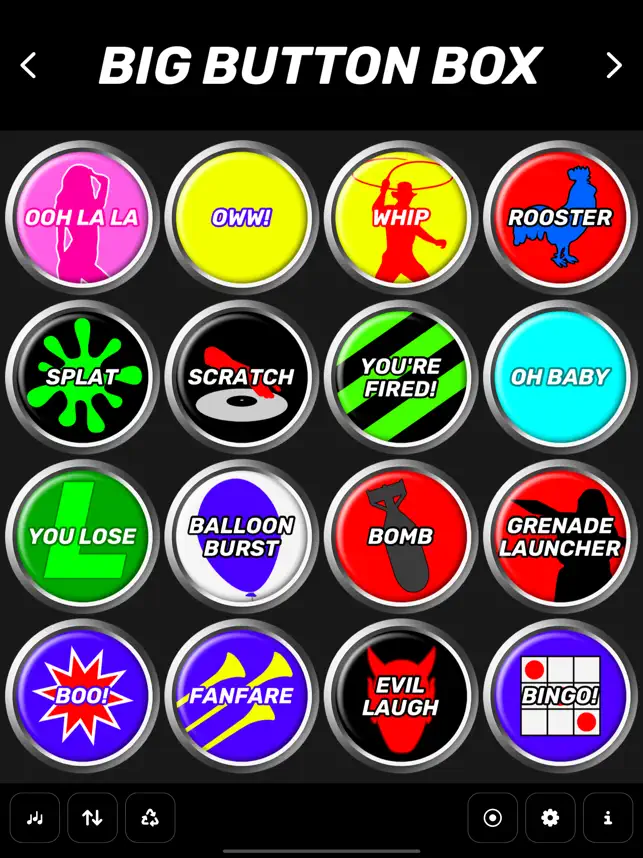The height and width of the screenshot is (858, 643).
Task: Fire the GRENADE LAUNCHER button
Action: [x=560, y=537]
